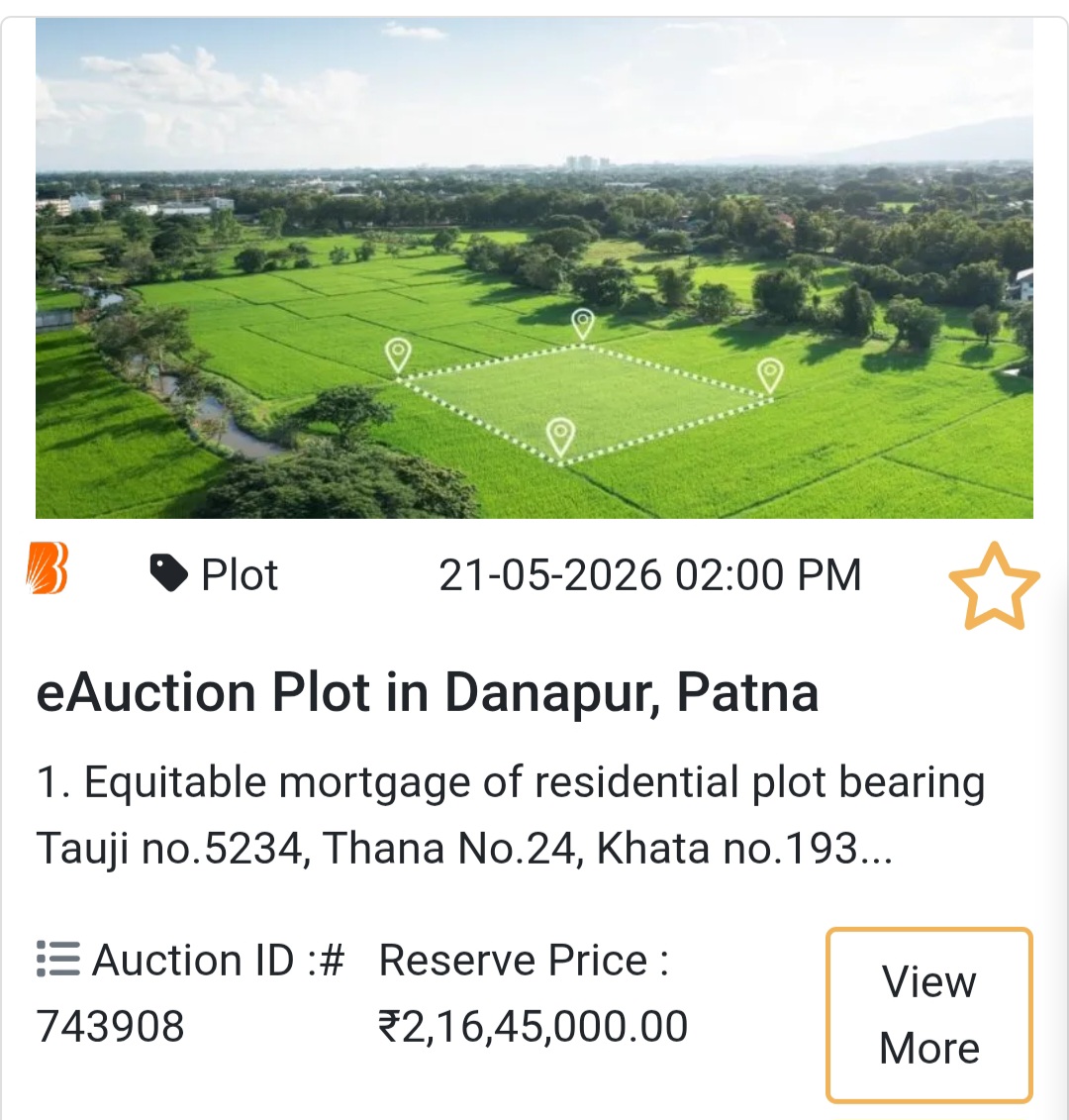Click the list icon beside Auction ID

coord(58,959)
